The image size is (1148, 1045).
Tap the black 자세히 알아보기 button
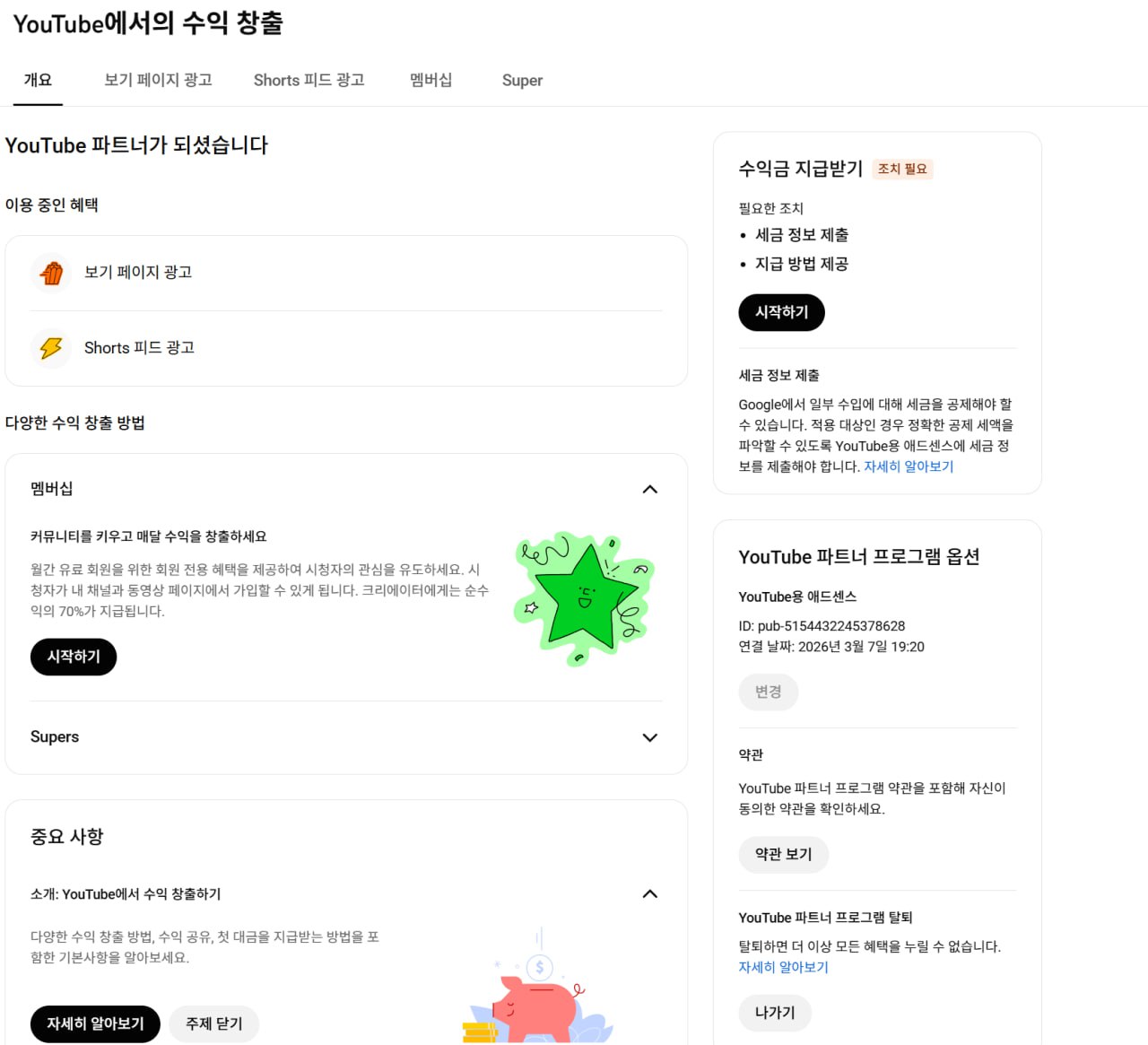pos(95,1023)
